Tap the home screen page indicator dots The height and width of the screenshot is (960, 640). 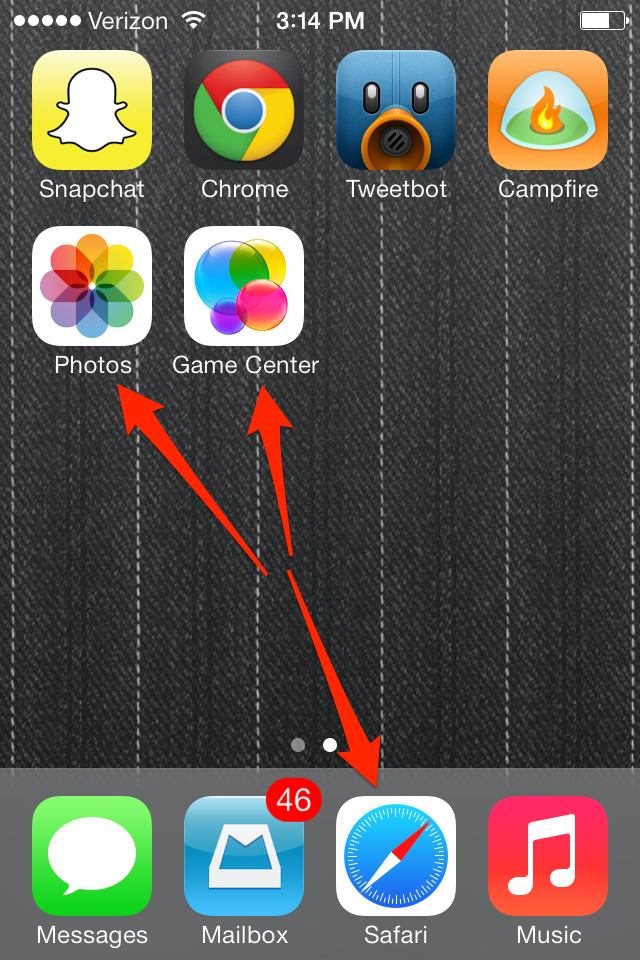click(314, 745)
